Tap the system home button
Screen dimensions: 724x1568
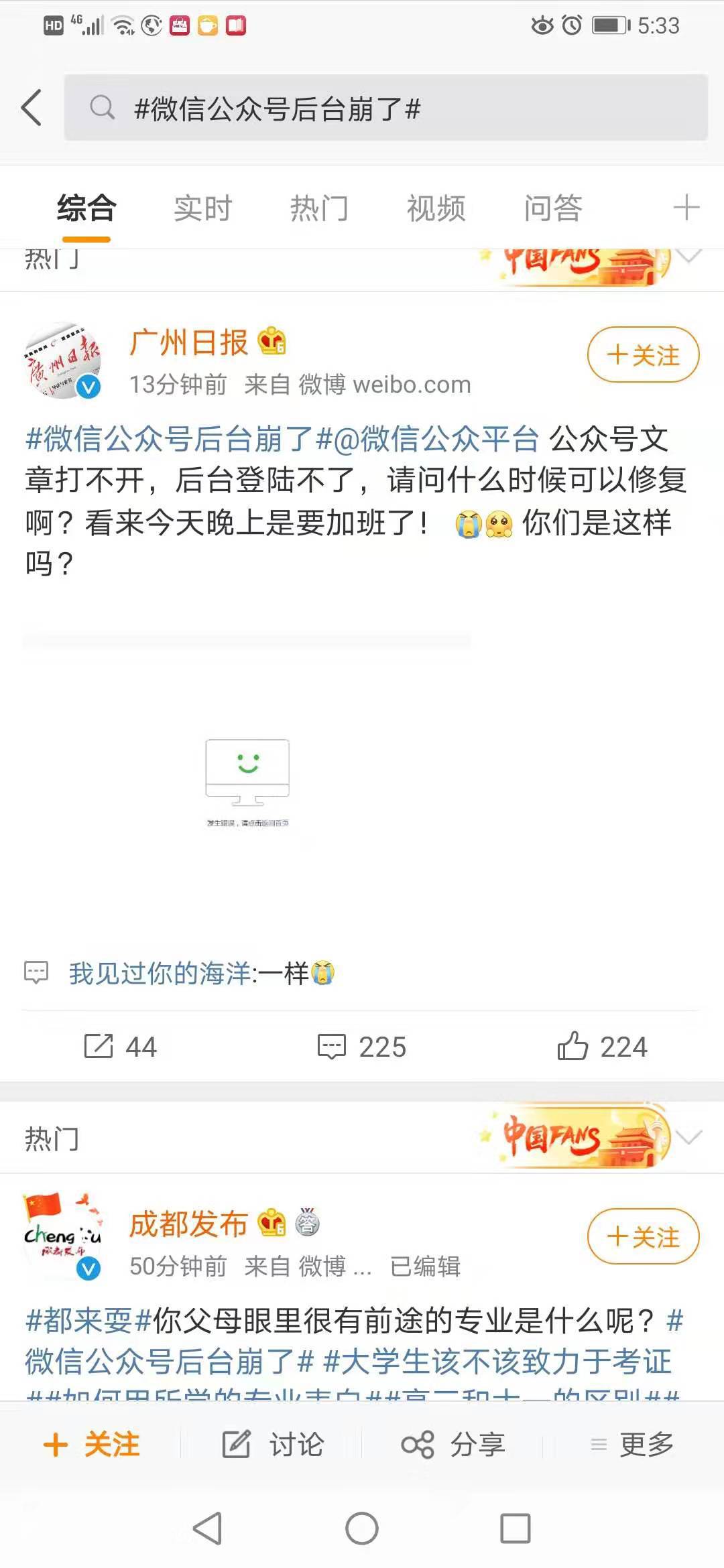[x=362, y=1528]
